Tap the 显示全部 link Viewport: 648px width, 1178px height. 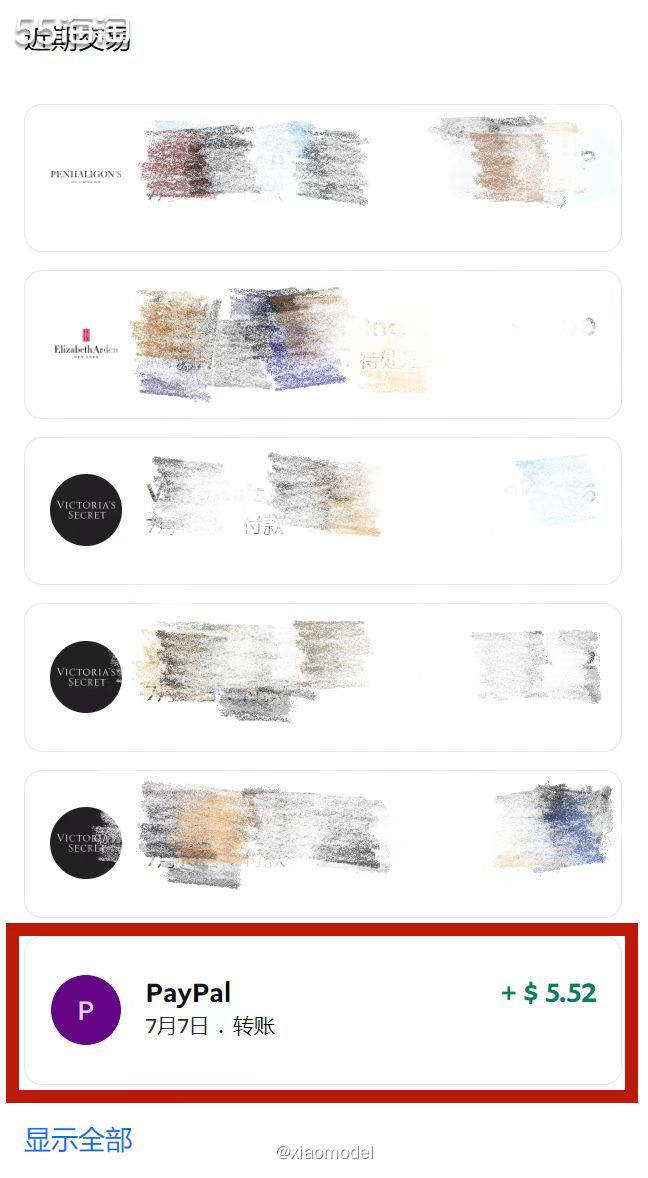pyautogui.click(x=78, y=1139)
